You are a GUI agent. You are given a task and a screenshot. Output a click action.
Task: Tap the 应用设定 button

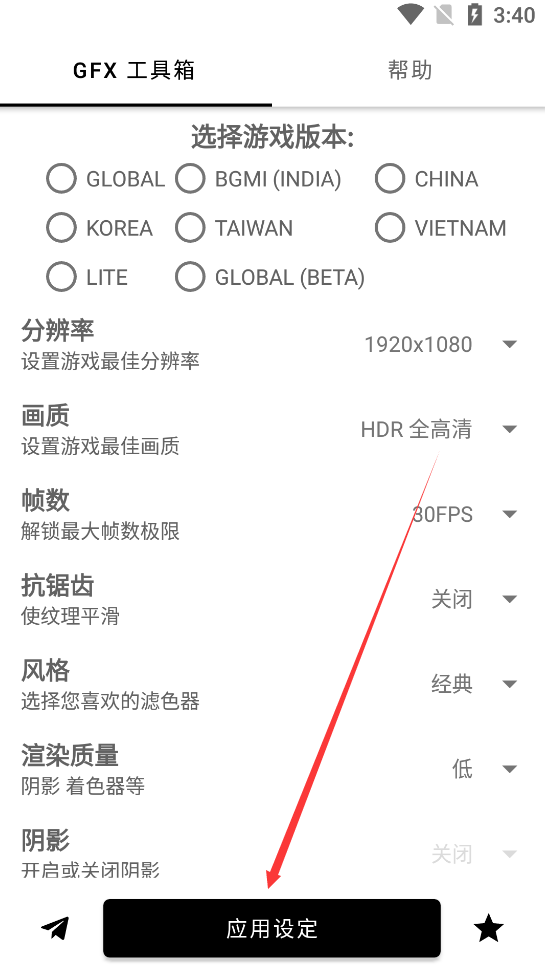272,928
